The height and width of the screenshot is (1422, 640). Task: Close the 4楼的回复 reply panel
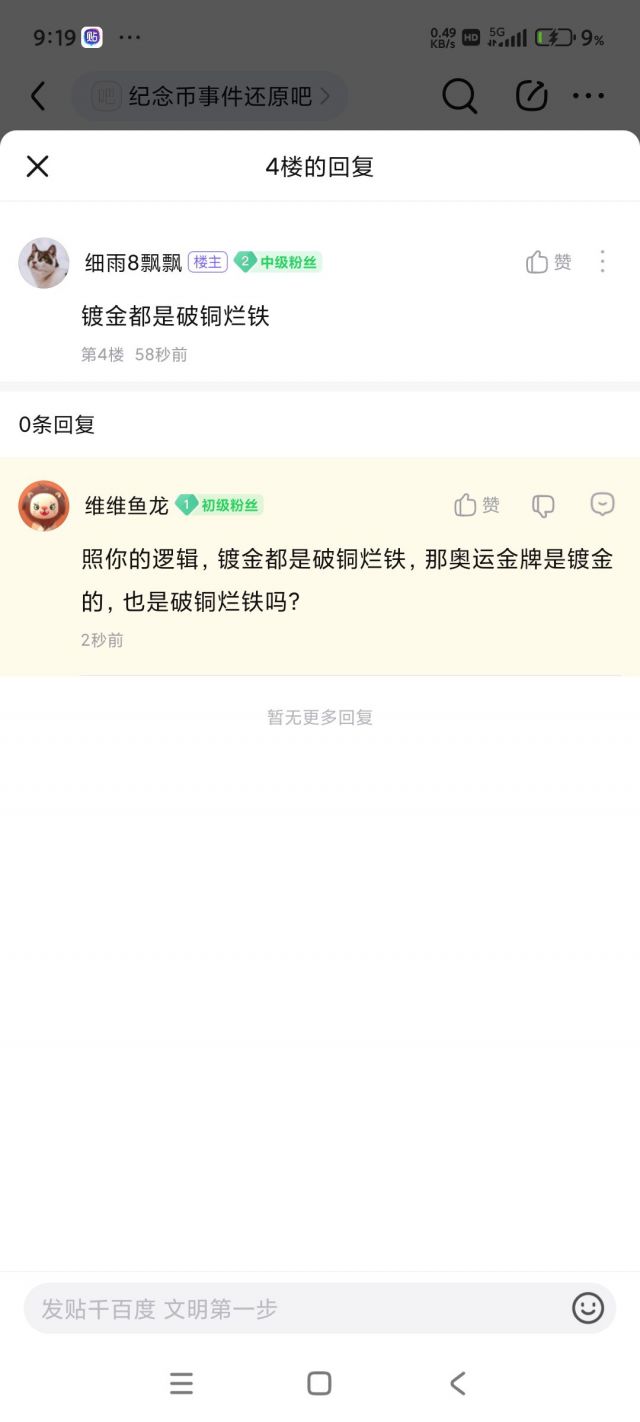click(x=37, y=166)
